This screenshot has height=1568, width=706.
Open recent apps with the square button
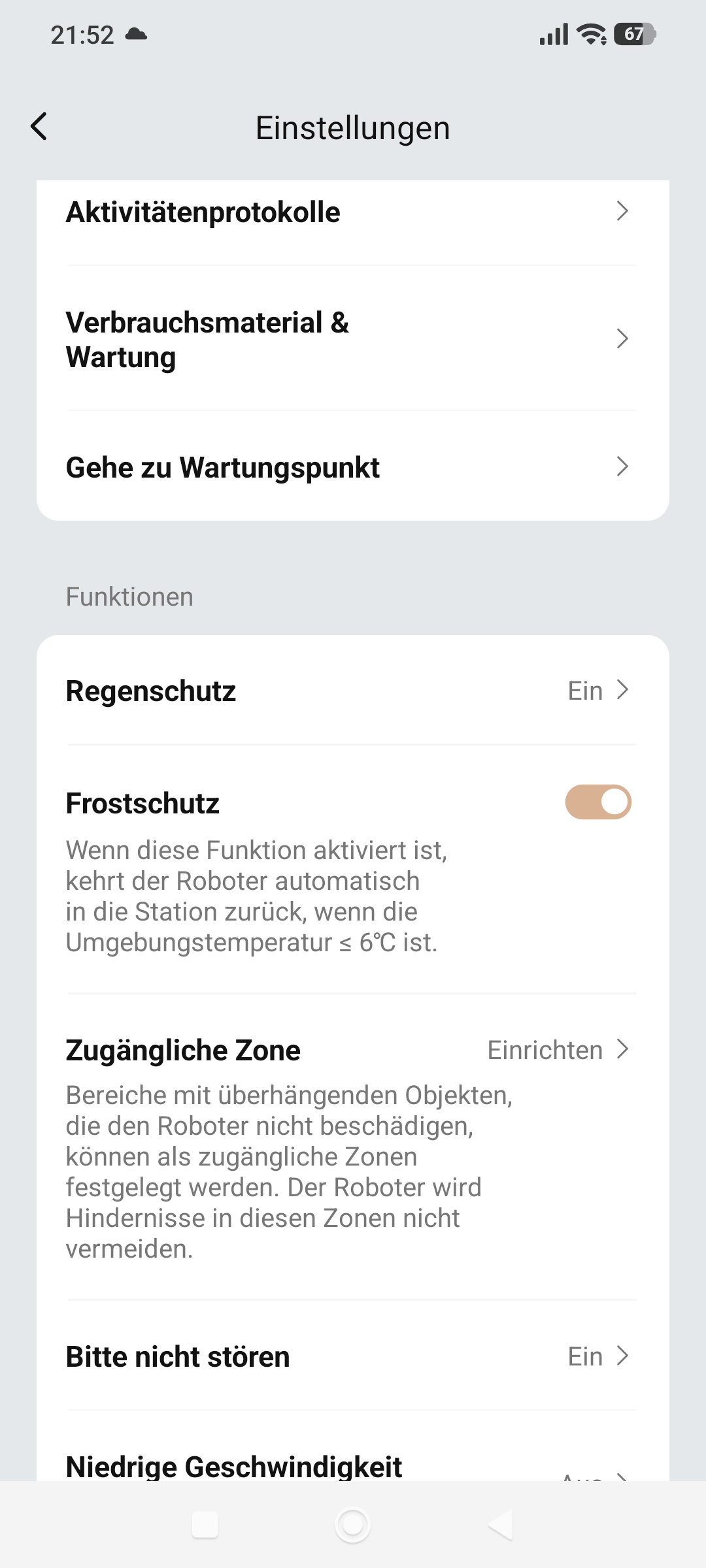point(205,1525)
